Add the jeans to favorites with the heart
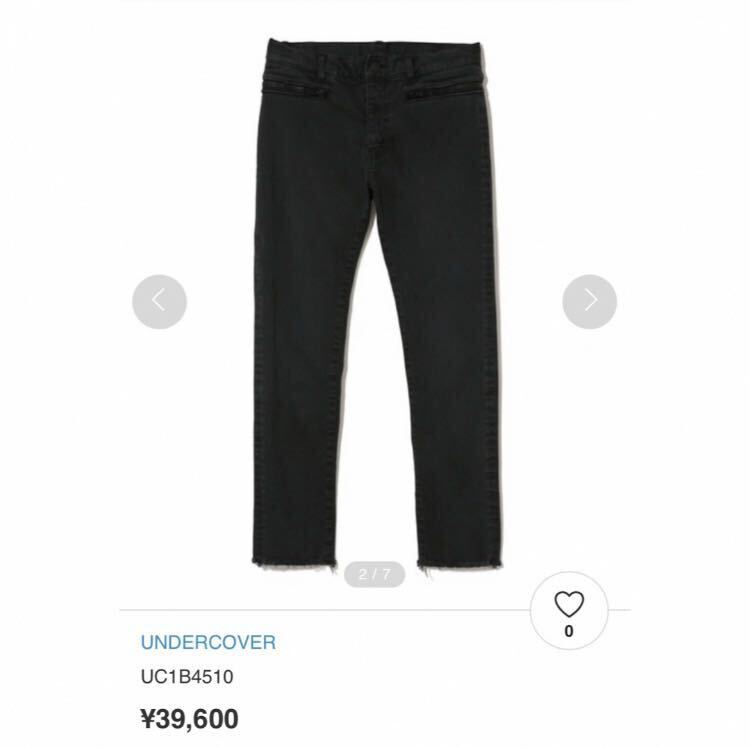The image size is (750, 747). [569, 606]
